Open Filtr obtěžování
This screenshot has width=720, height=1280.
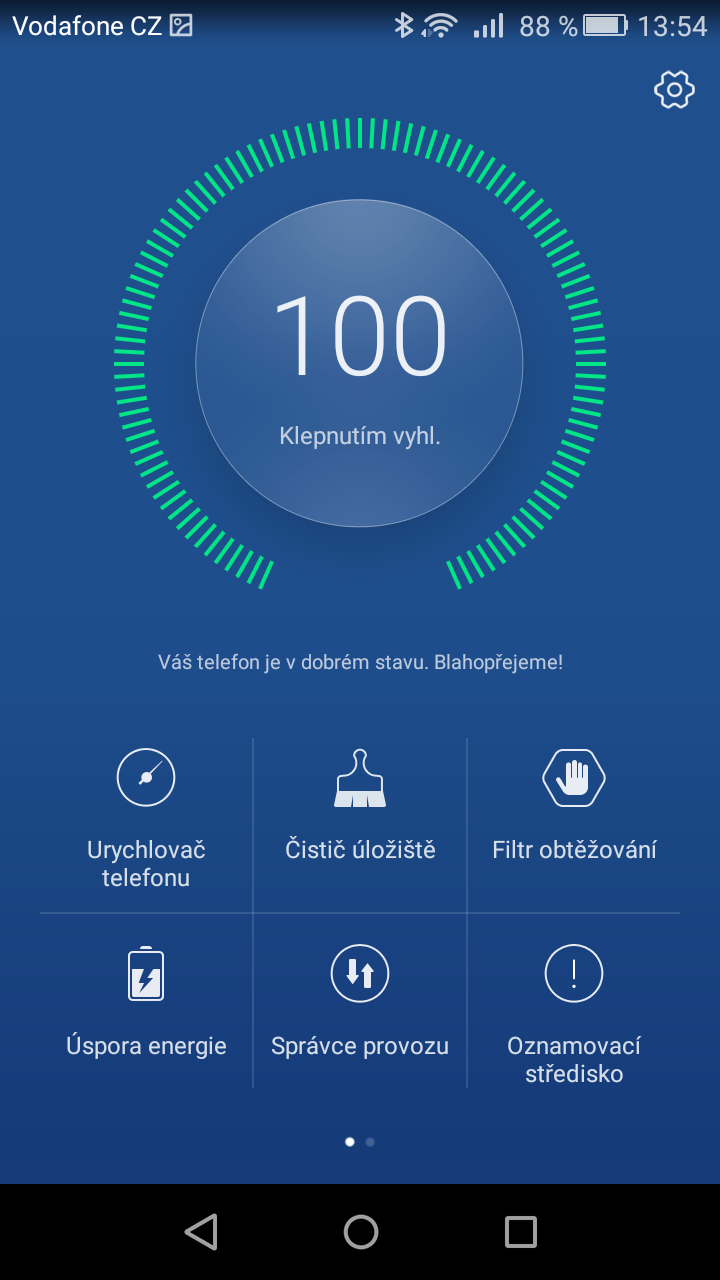(574, 825)
